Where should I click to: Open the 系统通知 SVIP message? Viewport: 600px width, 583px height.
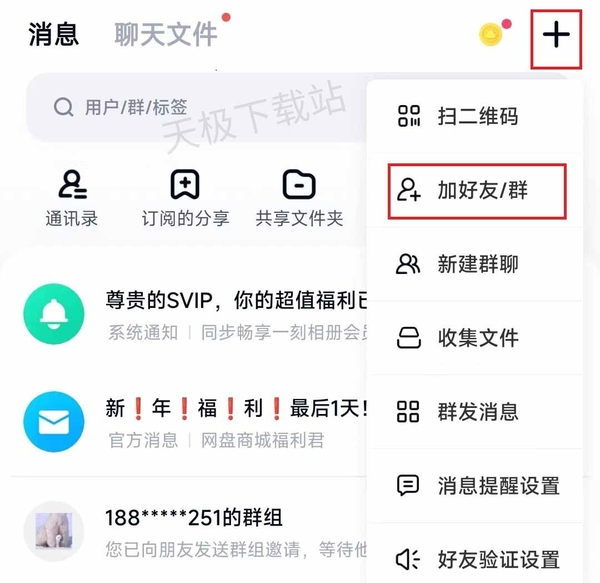click(x=200, y=314)
